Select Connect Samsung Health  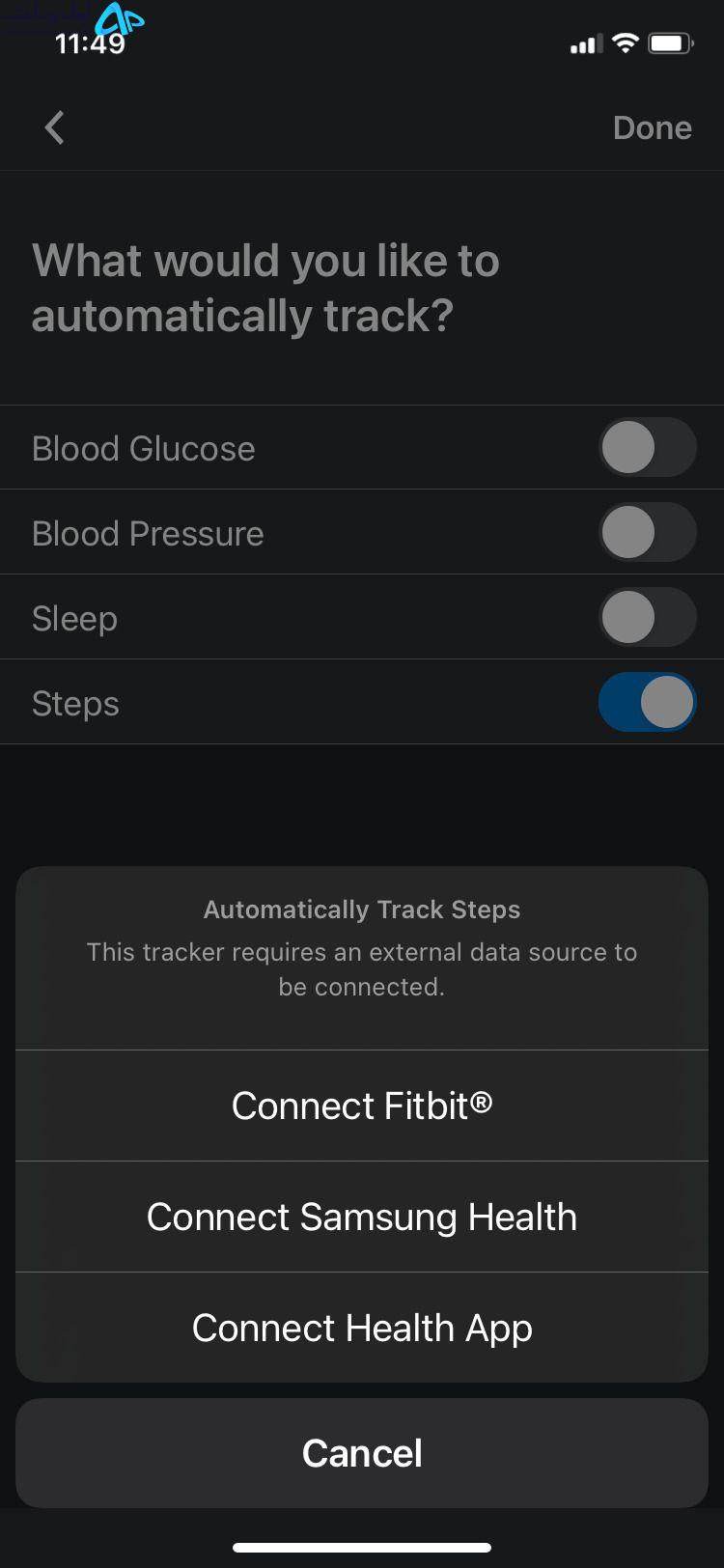(x=362, y=1217)
